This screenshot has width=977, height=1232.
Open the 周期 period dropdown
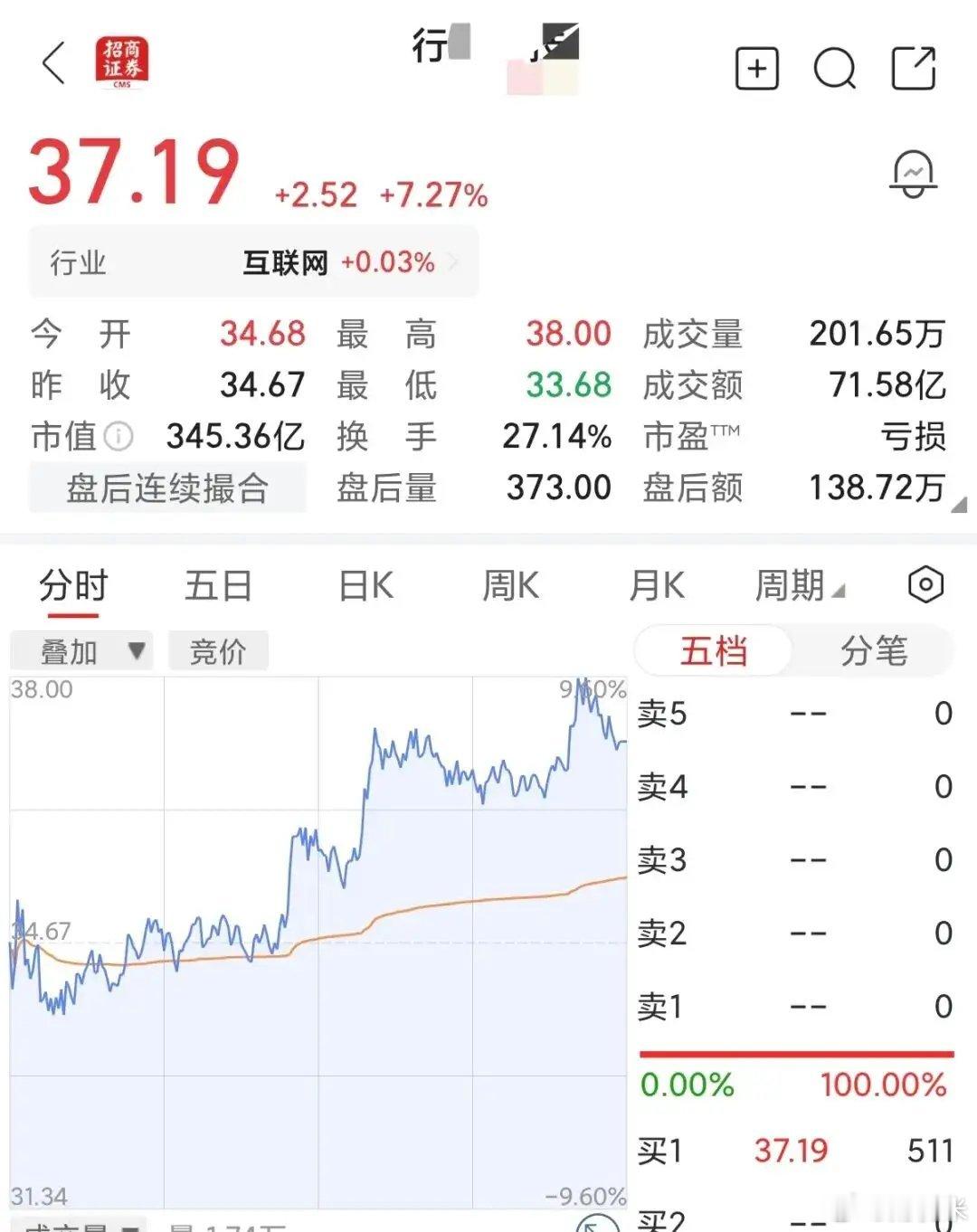[800, 586]
